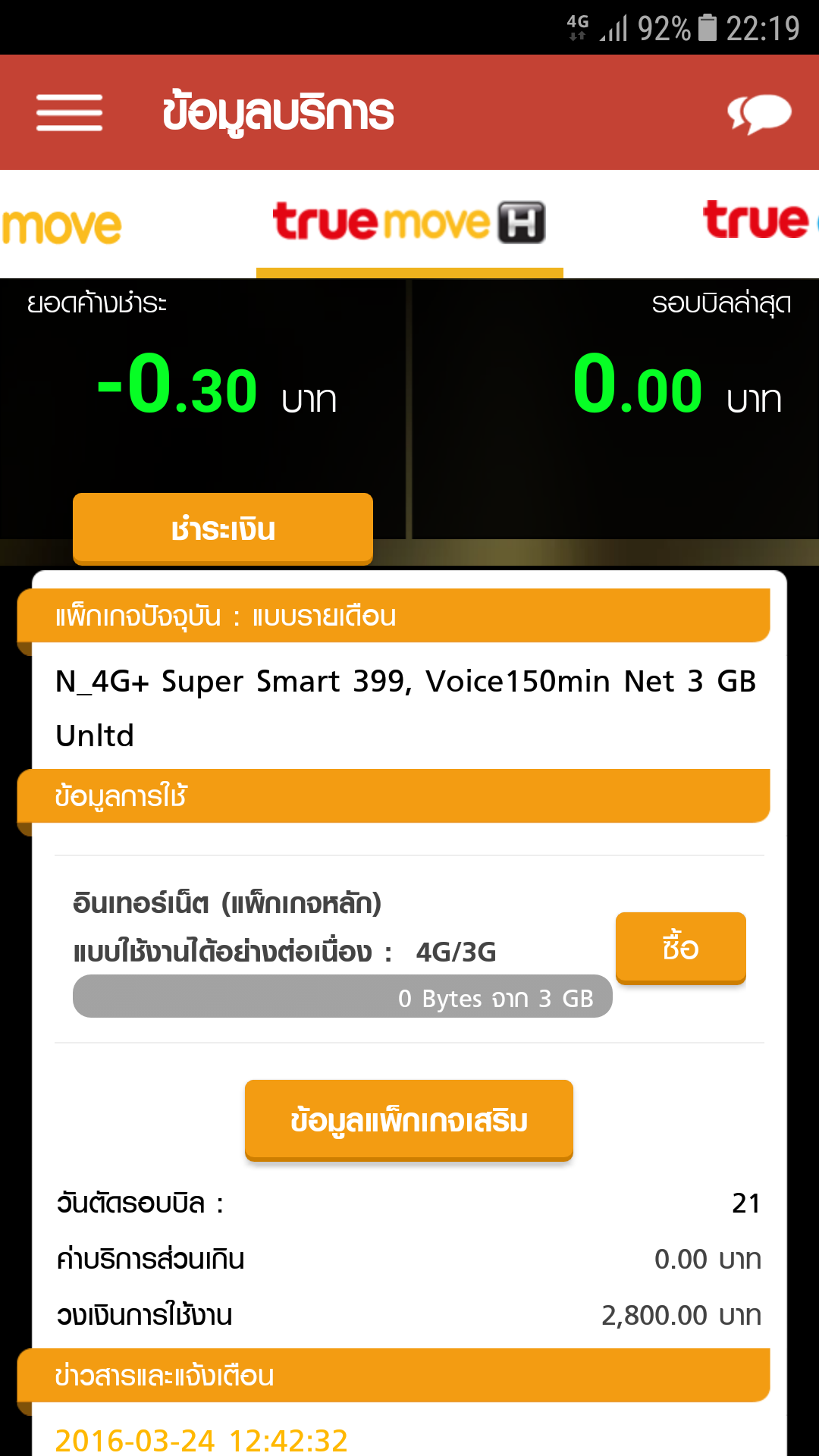Viewport: 819px width, 1456px height.
Task: Open the chat speech bubble icon
Action: (759, 114)
